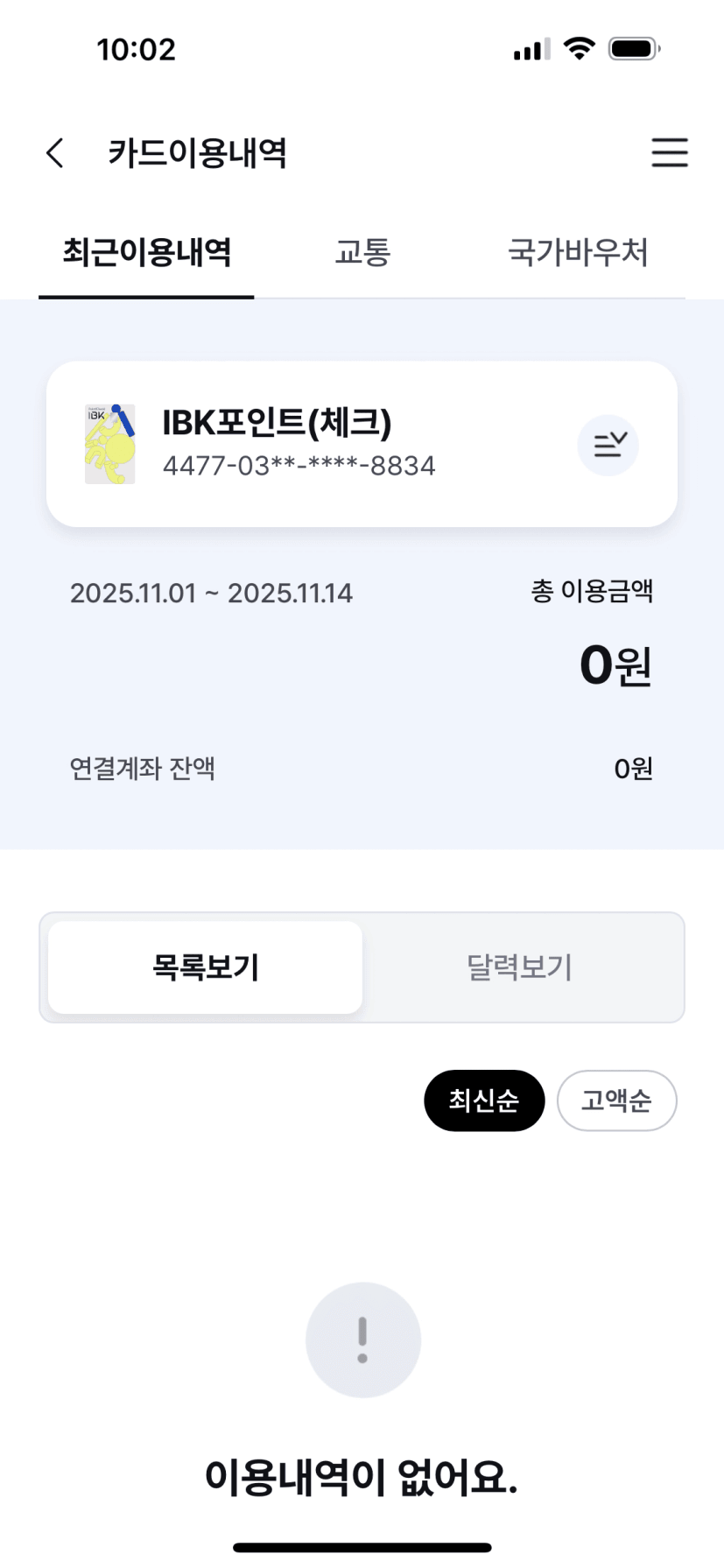This screenshot has width=724, height=1568.
Task: Switch to the 국가바우처 tab
Action: 578,253
